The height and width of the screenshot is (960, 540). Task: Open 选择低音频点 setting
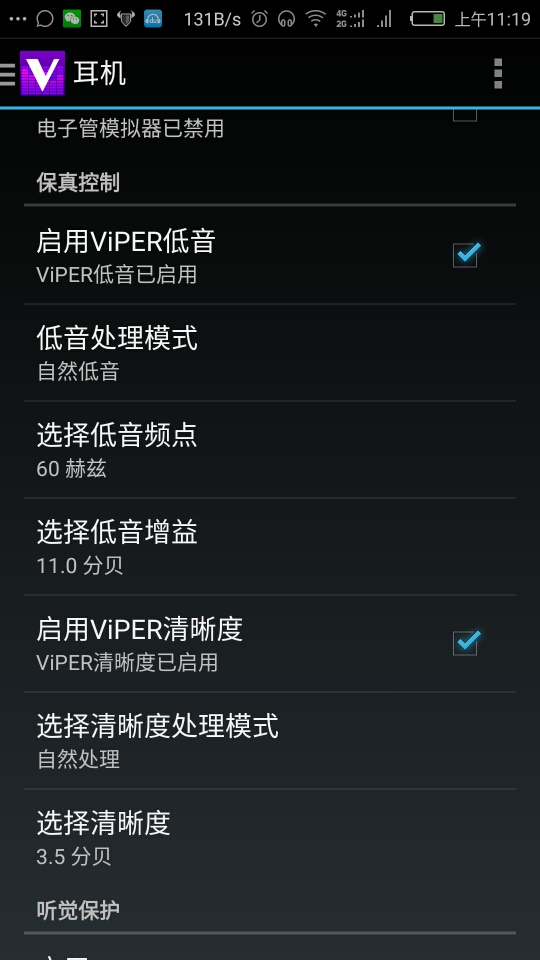pyautogui.click(x=270, y=450)
